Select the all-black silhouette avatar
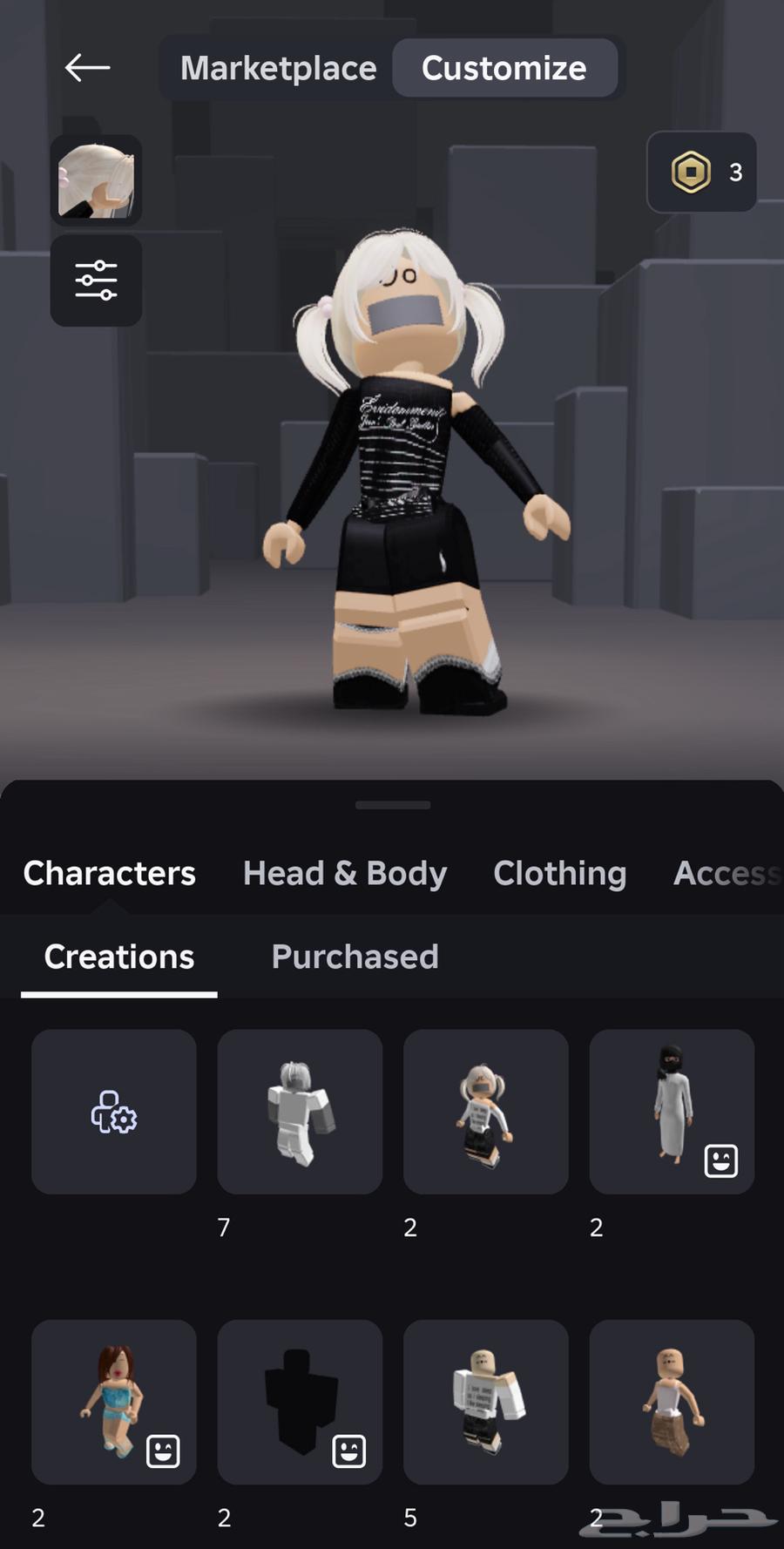The height and width of the screenshot is (1549, 784). tap(300, 1402)
